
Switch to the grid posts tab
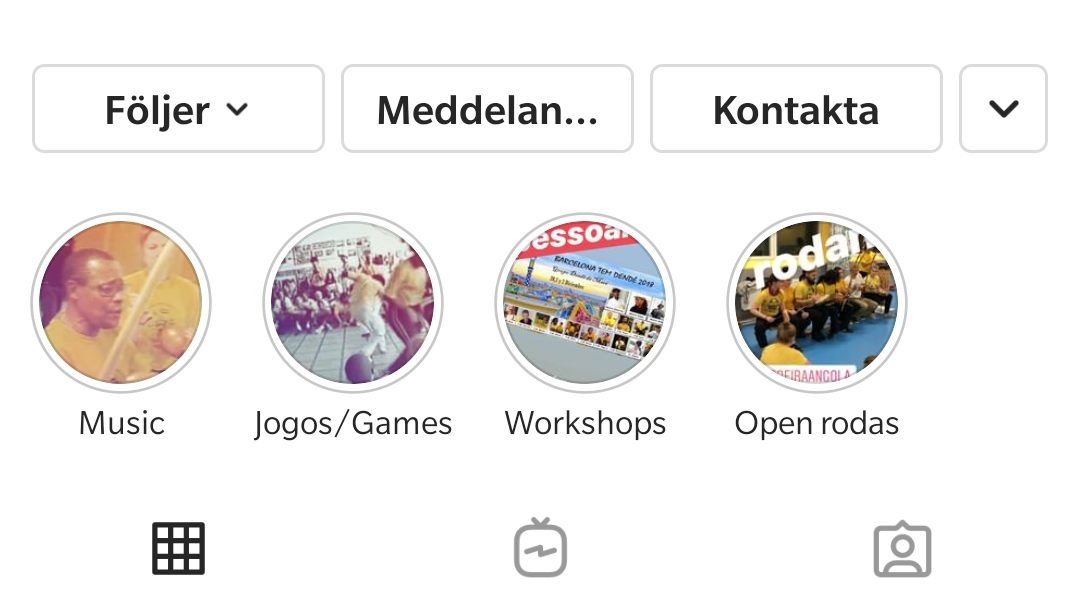178,548
